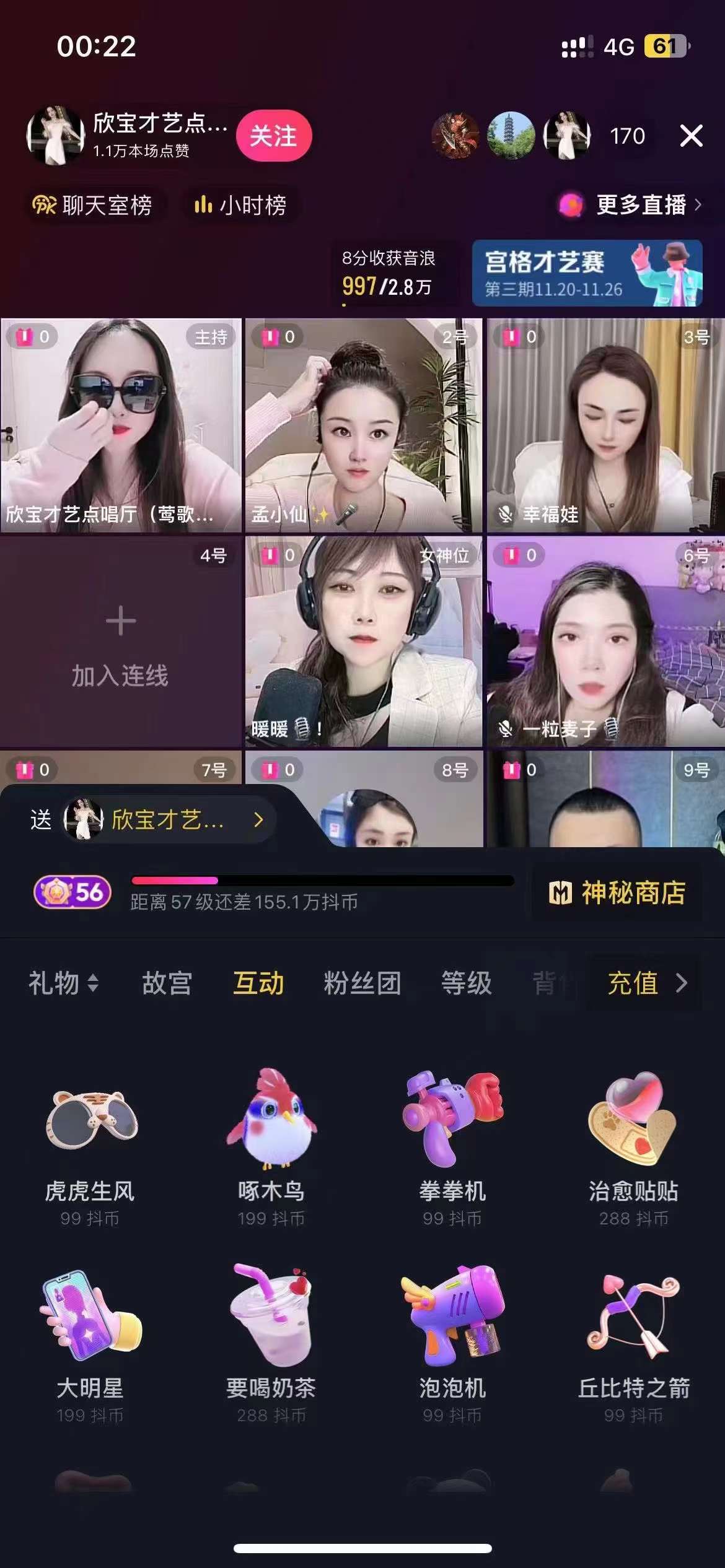This screenshot has height=1568, width=725.
Task: Open 充值 to recharge coins
Action: point(644,983)
